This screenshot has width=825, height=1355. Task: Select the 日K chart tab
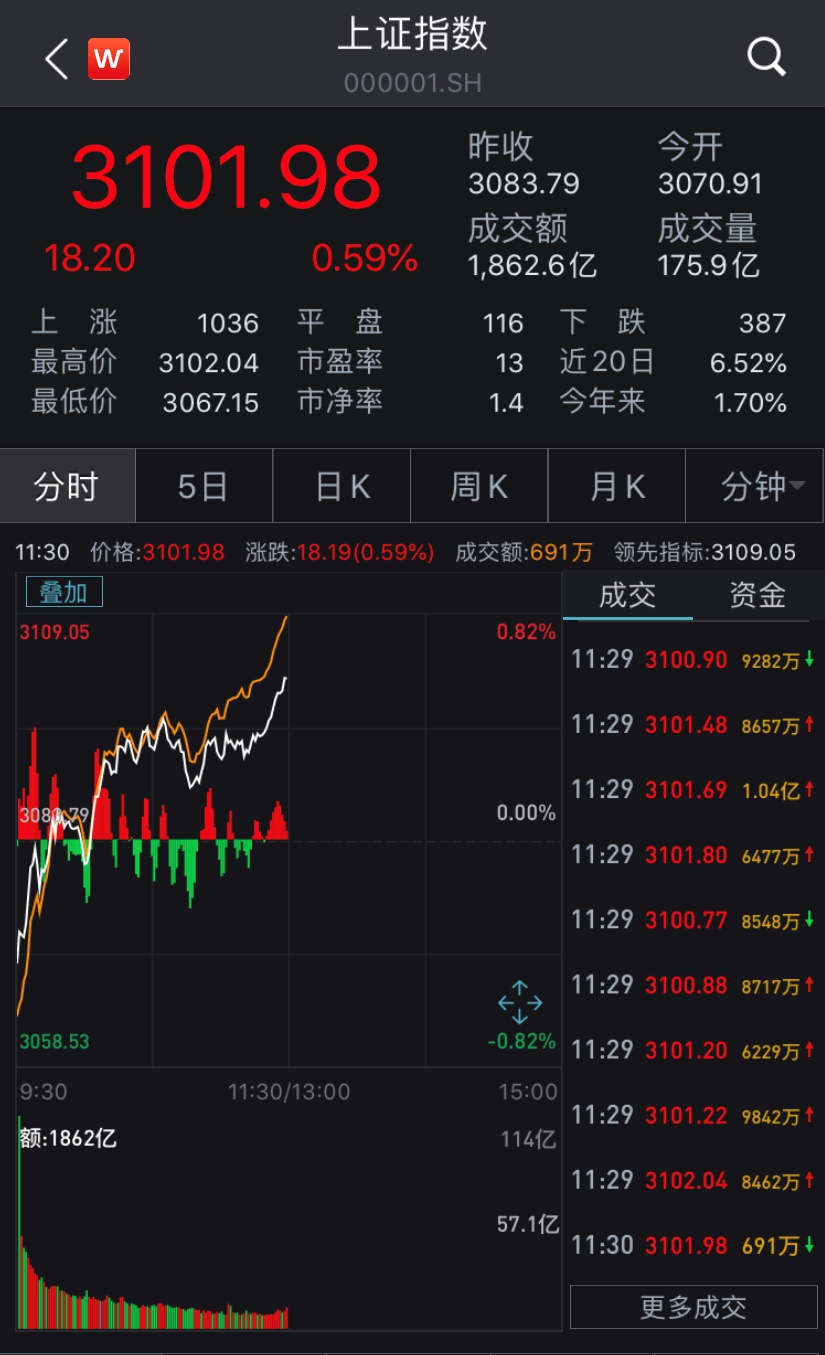341,487
